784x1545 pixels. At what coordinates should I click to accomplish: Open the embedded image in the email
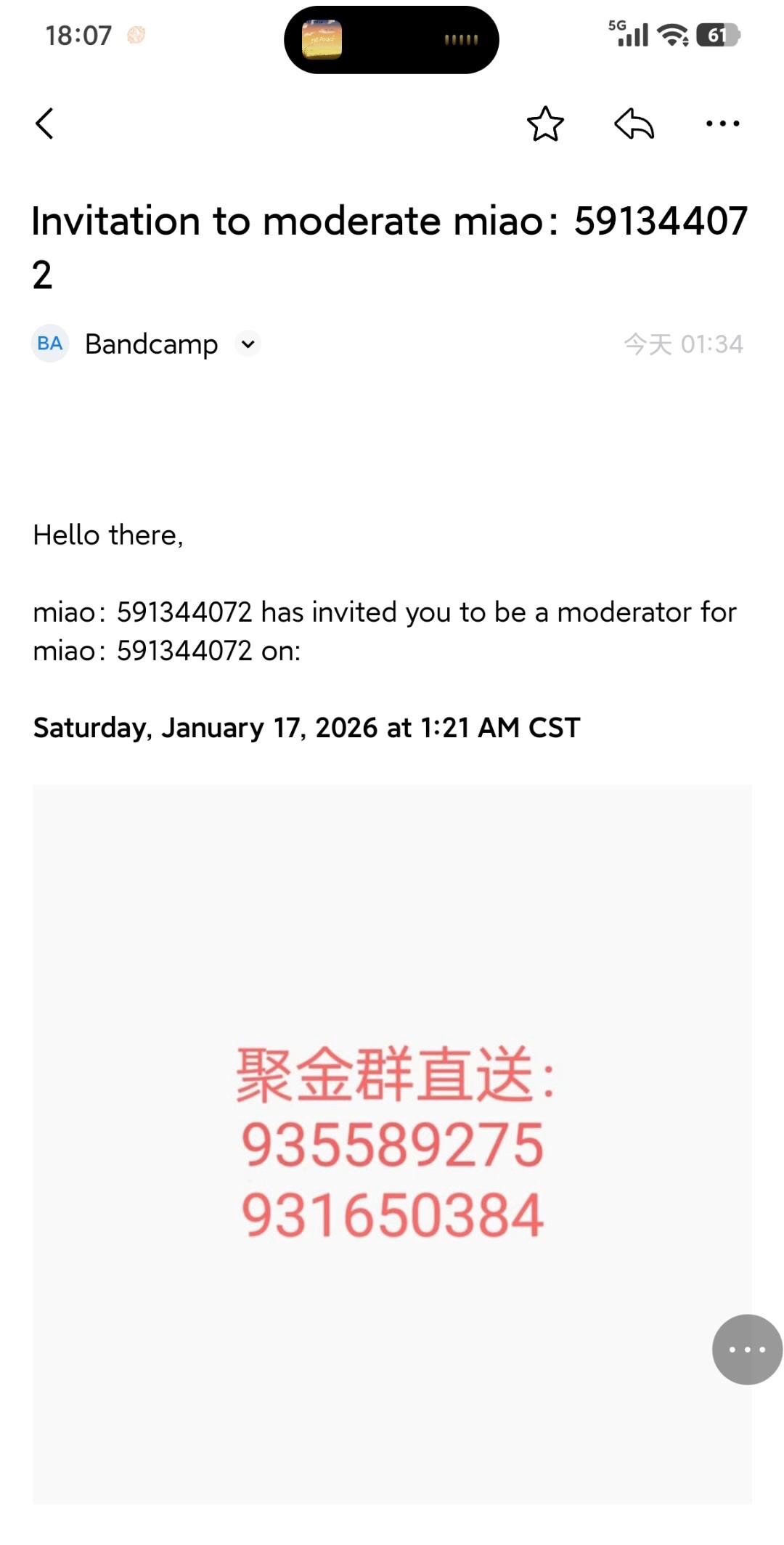click(x=392, y=1143)
